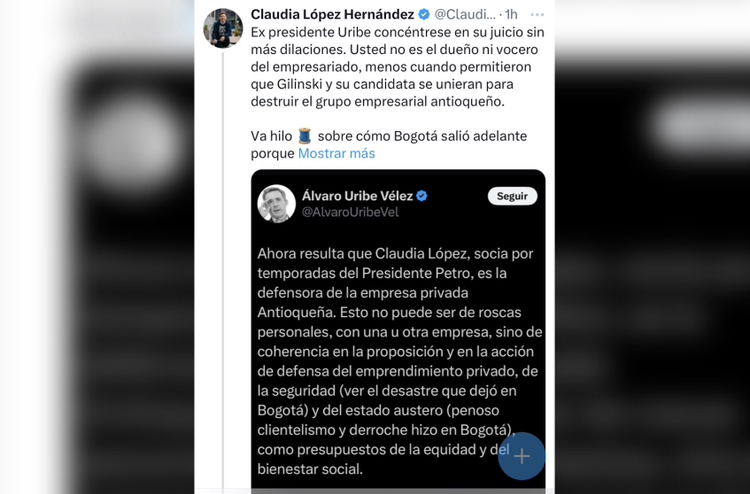
Task: Tap Mostrar más to expand tweet
Action: 336,154
